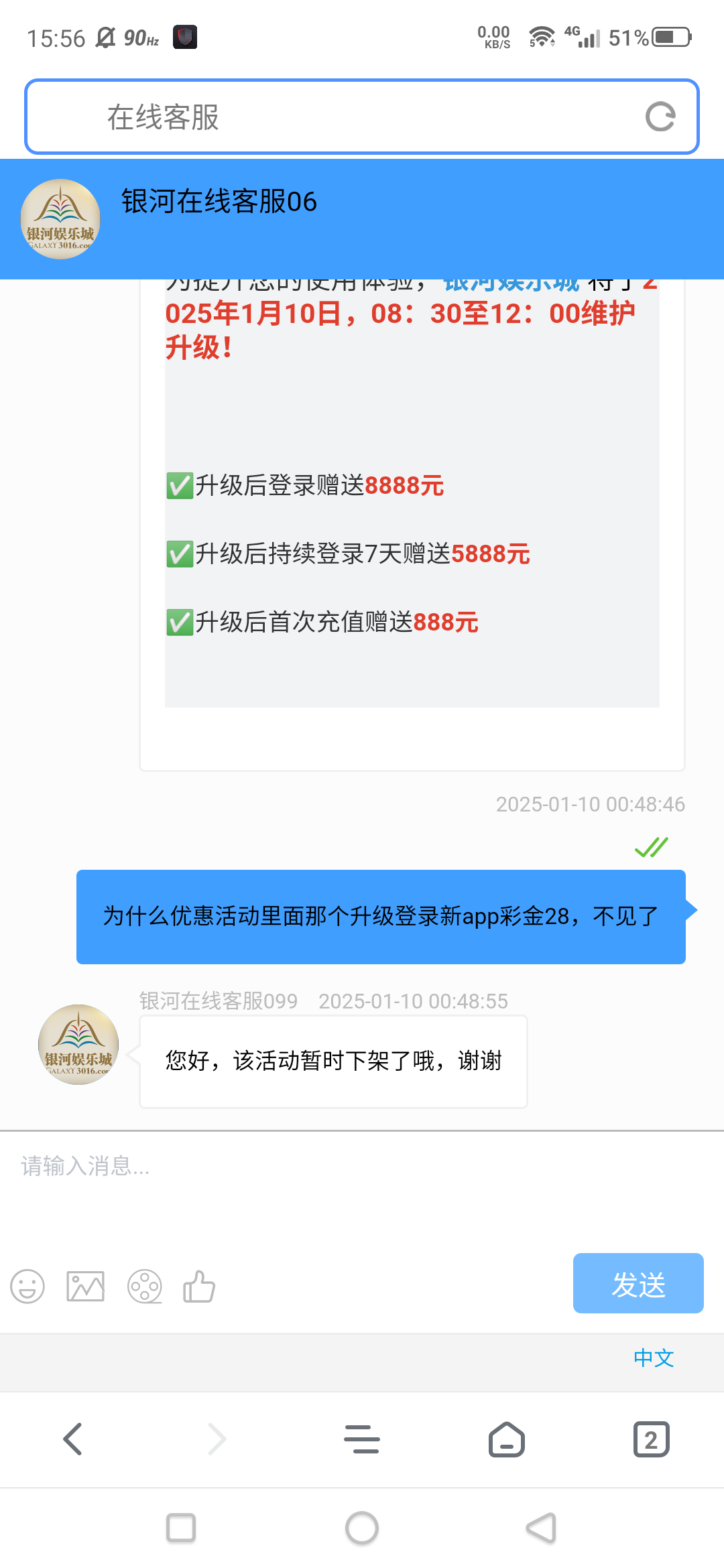Reload the 在线客服 page
The width and height of the screenshot is (724, 1568).
[x=660, y=117]
